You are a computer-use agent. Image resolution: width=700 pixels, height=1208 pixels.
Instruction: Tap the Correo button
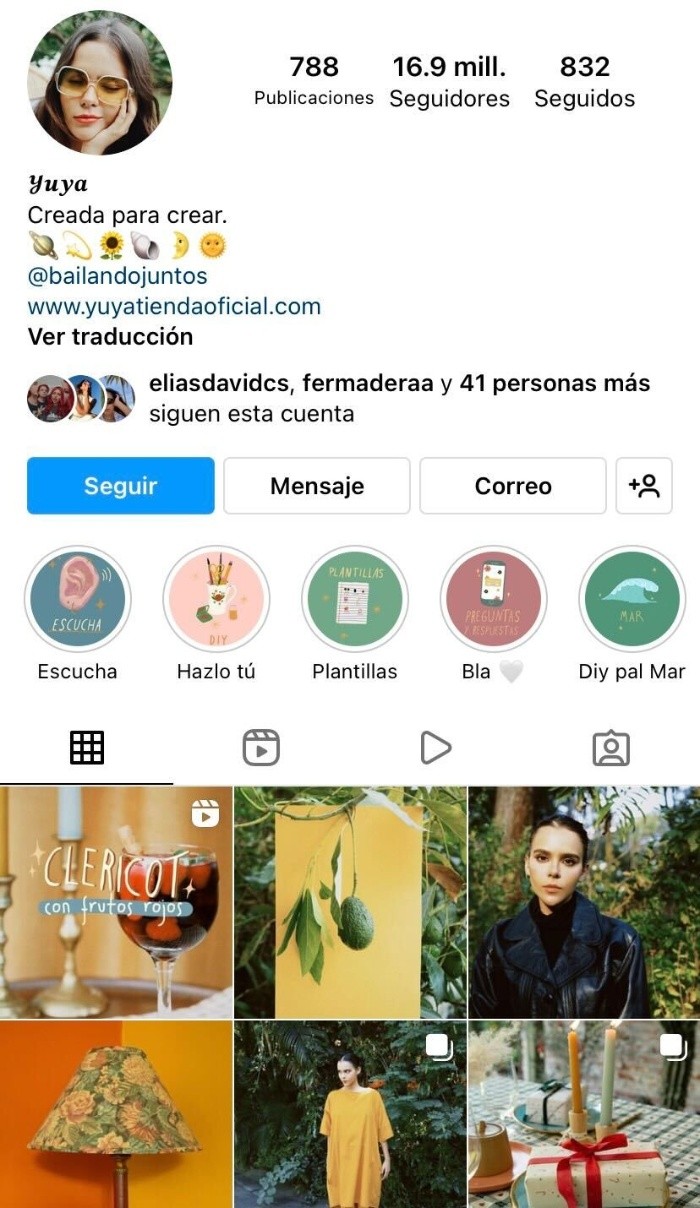click(512, 486)
